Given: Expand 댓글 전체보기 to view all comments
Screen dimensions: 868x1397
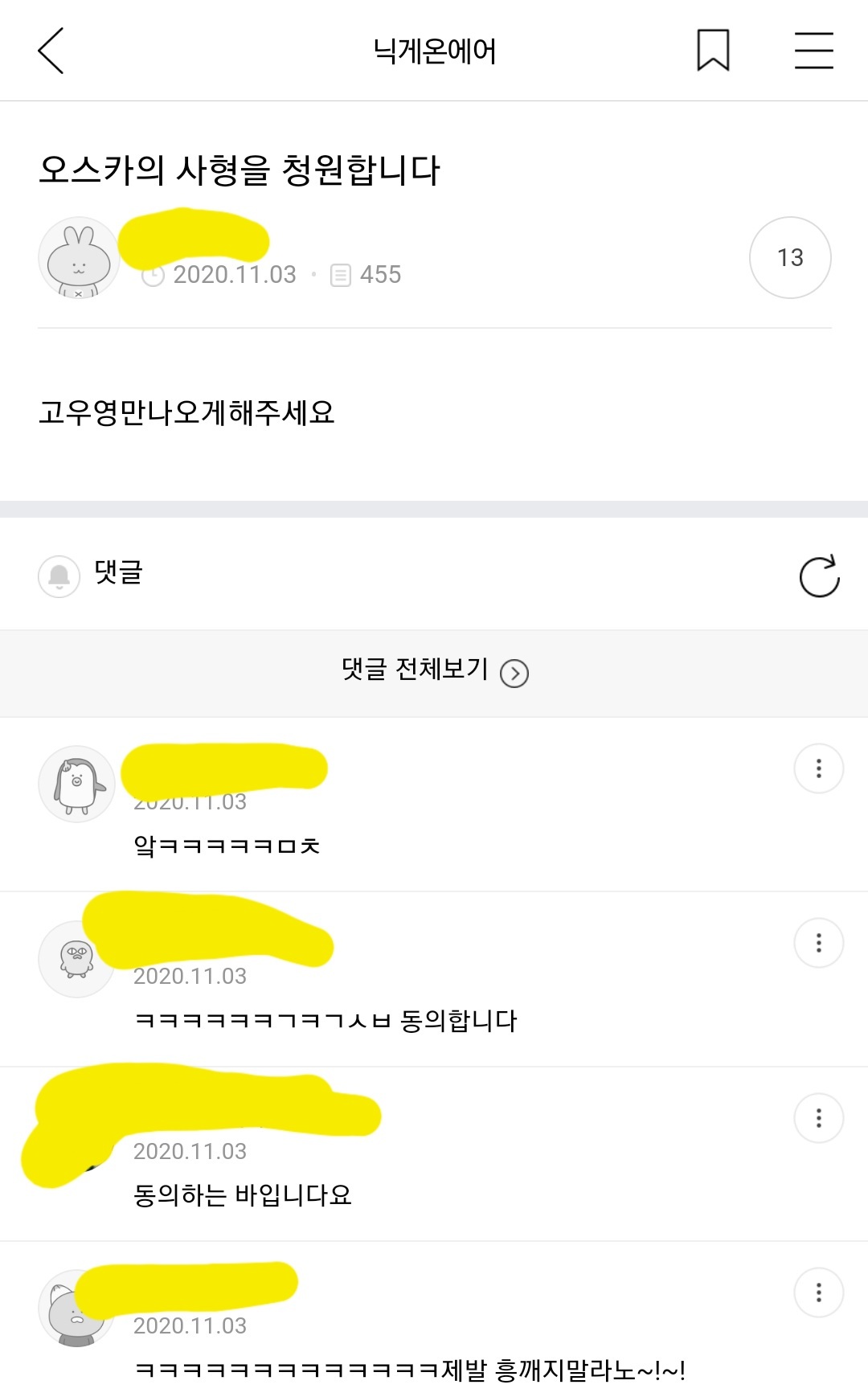Looking at the screenshot, I should (414, 673).
